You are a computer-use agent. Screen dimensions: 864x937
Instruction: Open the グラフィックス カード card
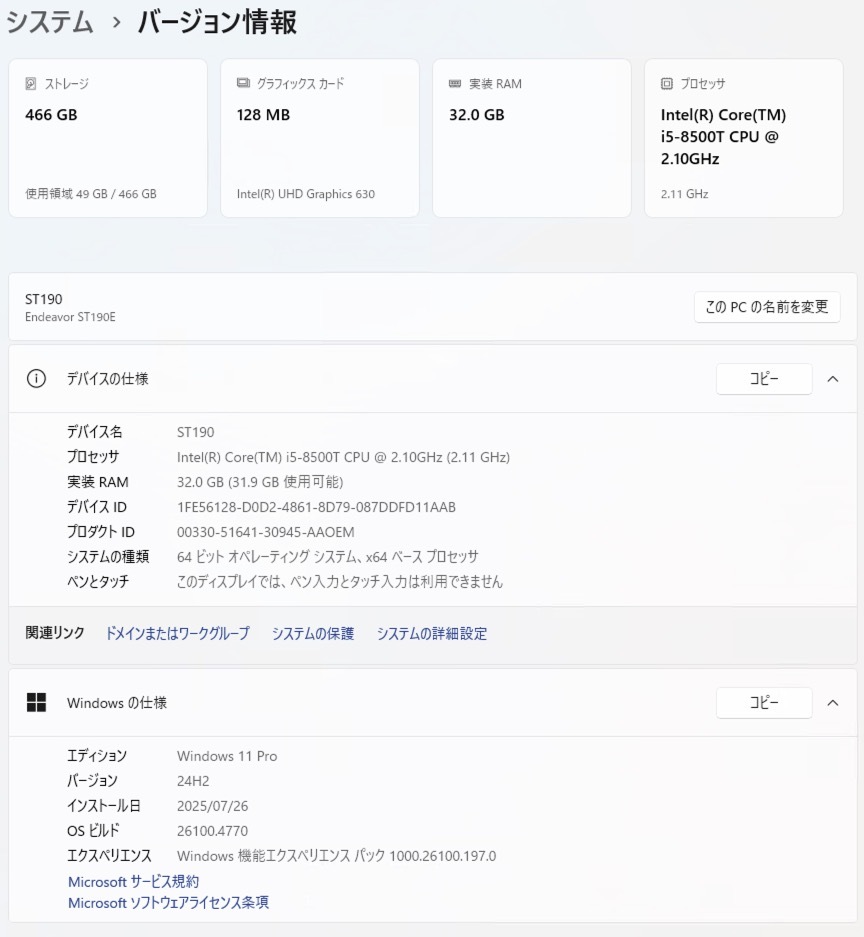click(320, 138)
